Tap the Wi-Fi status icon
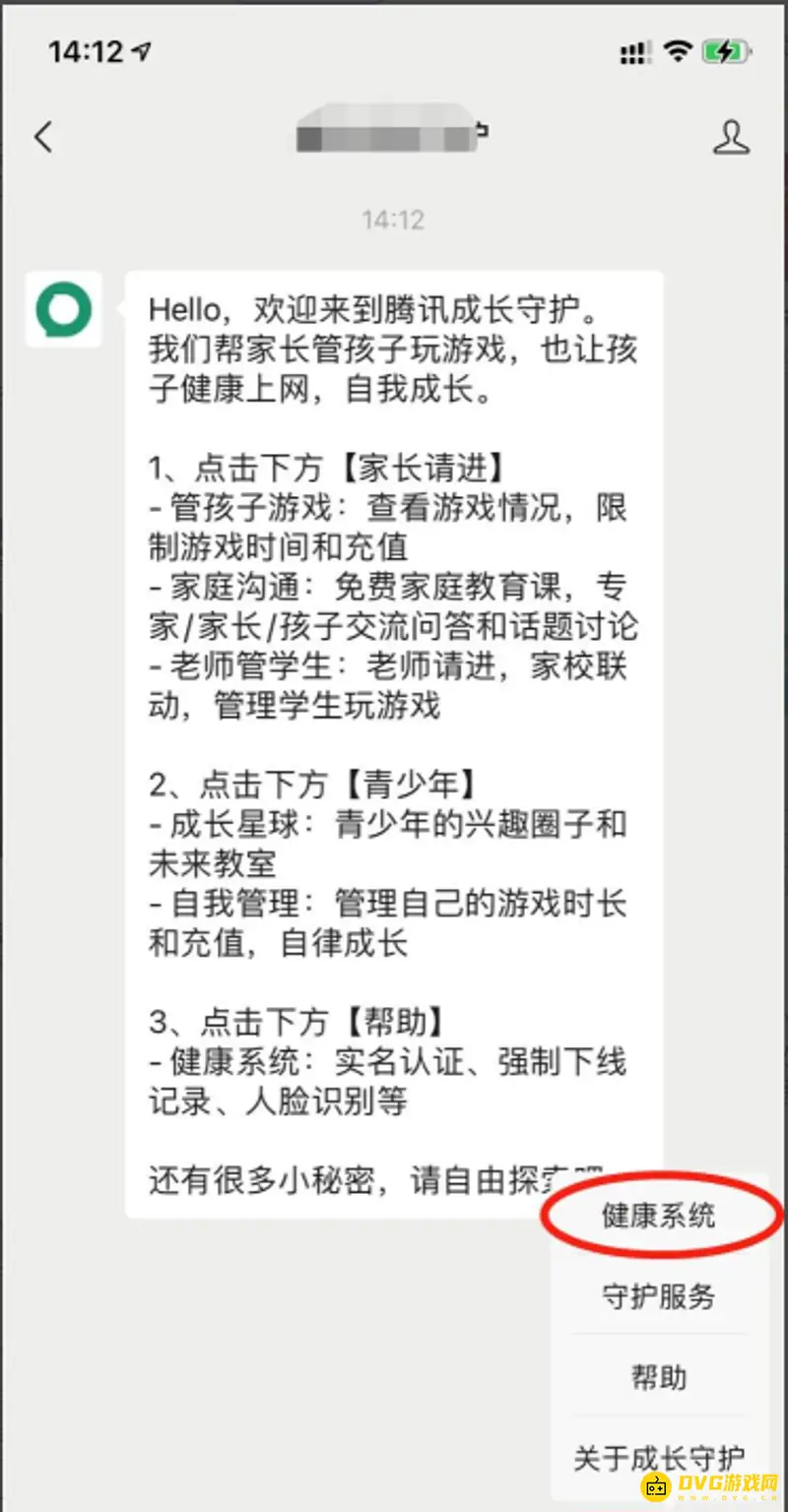Screen dimensions: 788x1512 point(680,51)
